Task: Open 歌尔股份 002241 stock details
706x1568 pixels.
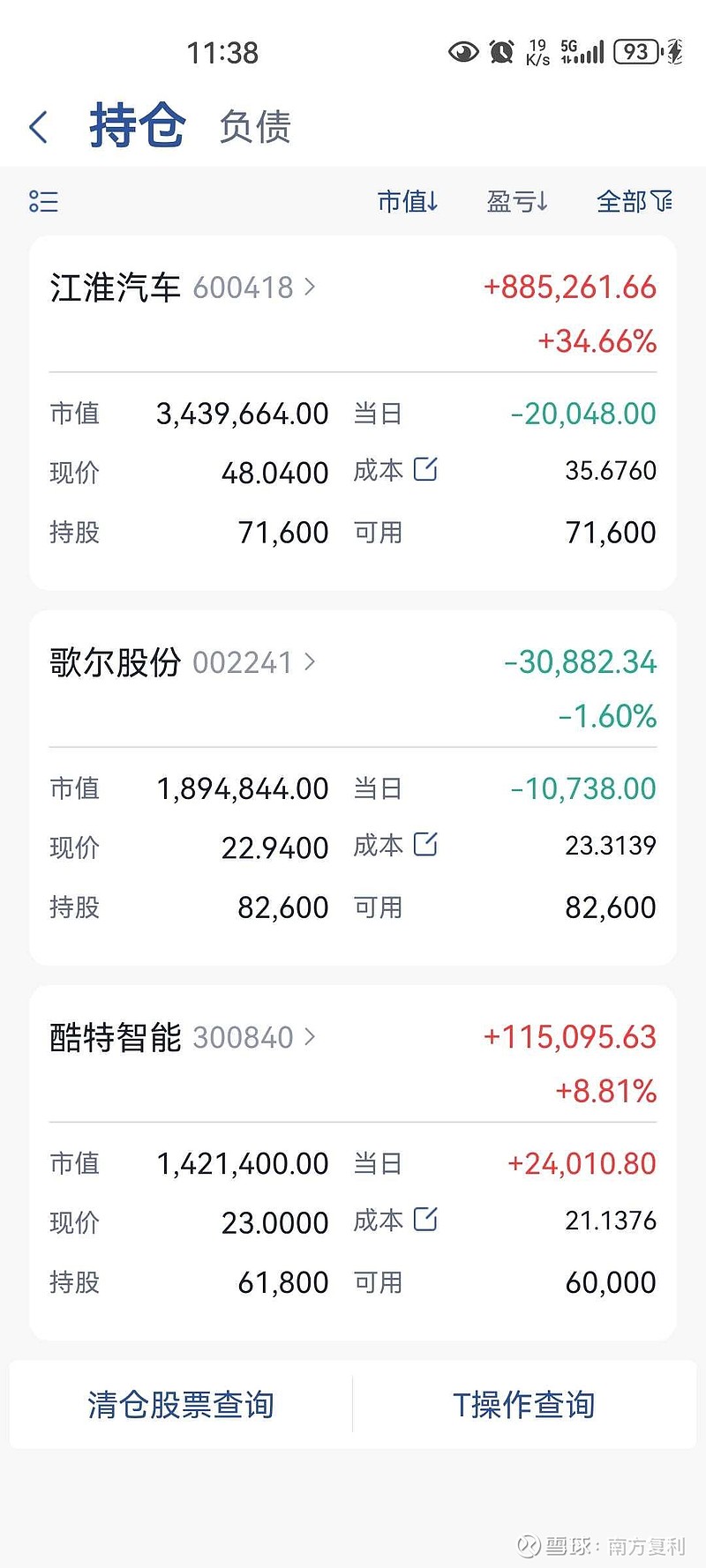Action: pos(183,662)
